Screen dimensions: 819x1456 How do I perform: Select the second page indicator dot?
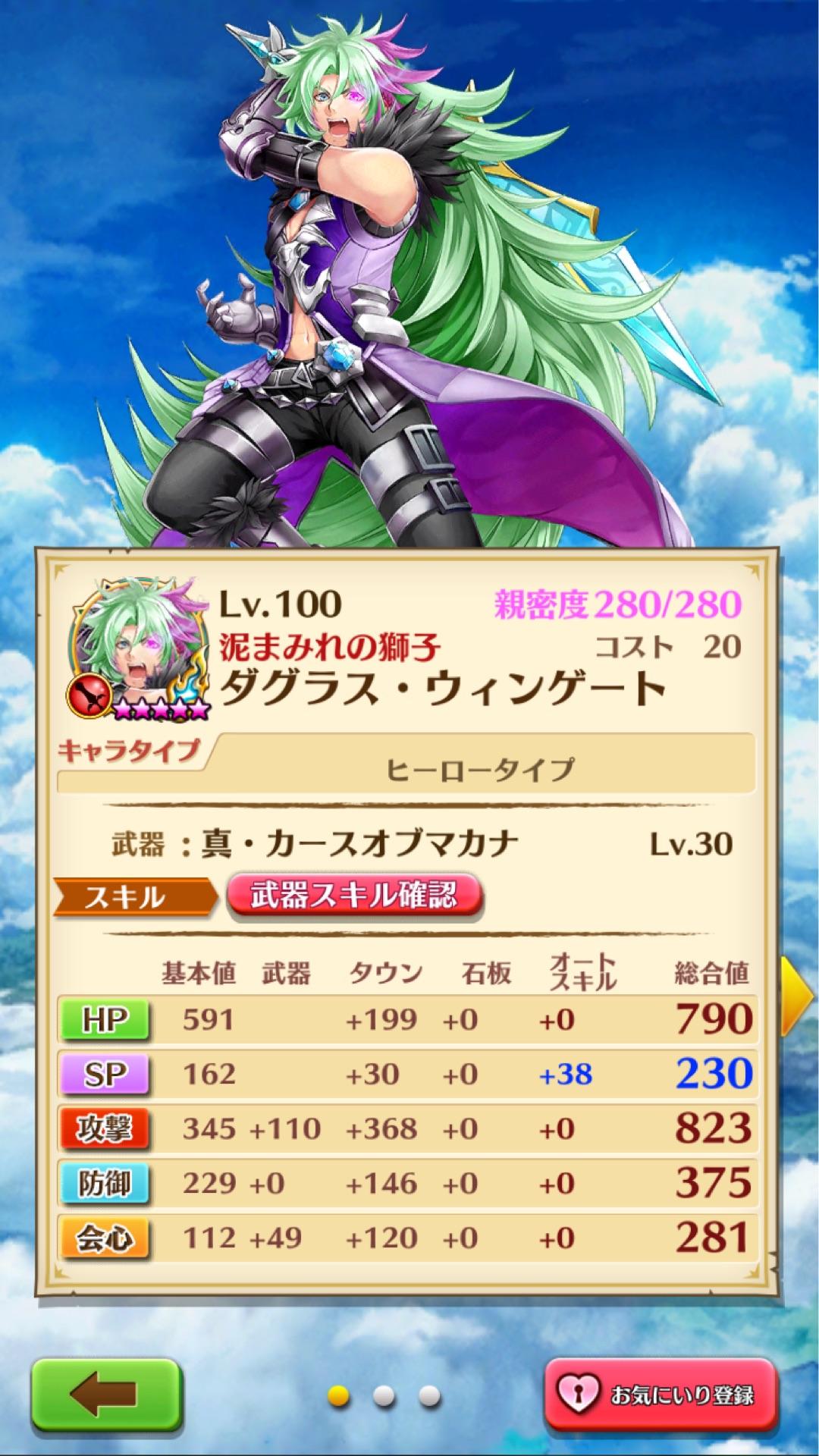[x=384, y=1395]
